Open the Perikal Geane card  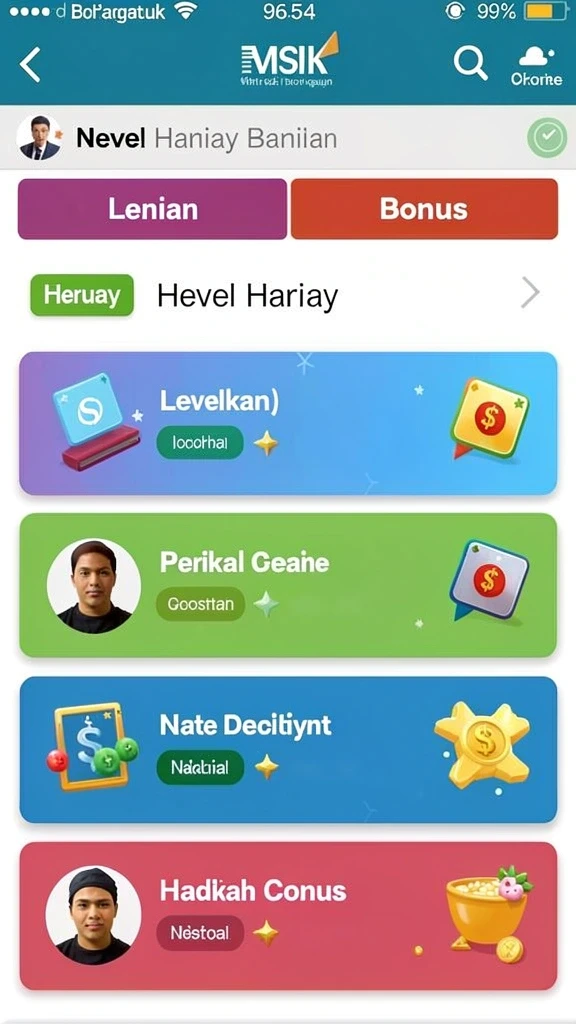pyautogui.click(x=288, y=584)
